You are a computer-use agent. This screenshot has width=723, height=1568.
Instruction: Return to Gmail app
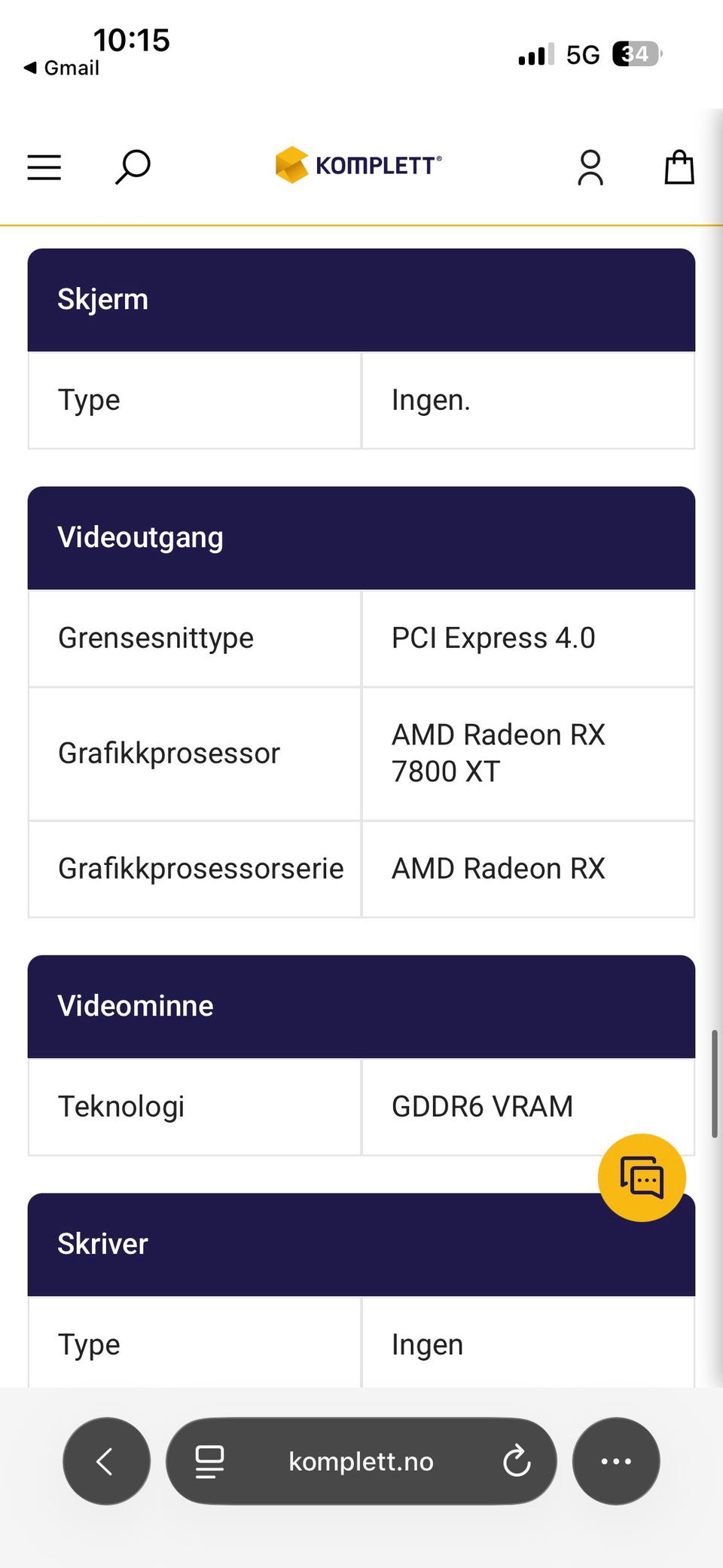click(62, 68)
